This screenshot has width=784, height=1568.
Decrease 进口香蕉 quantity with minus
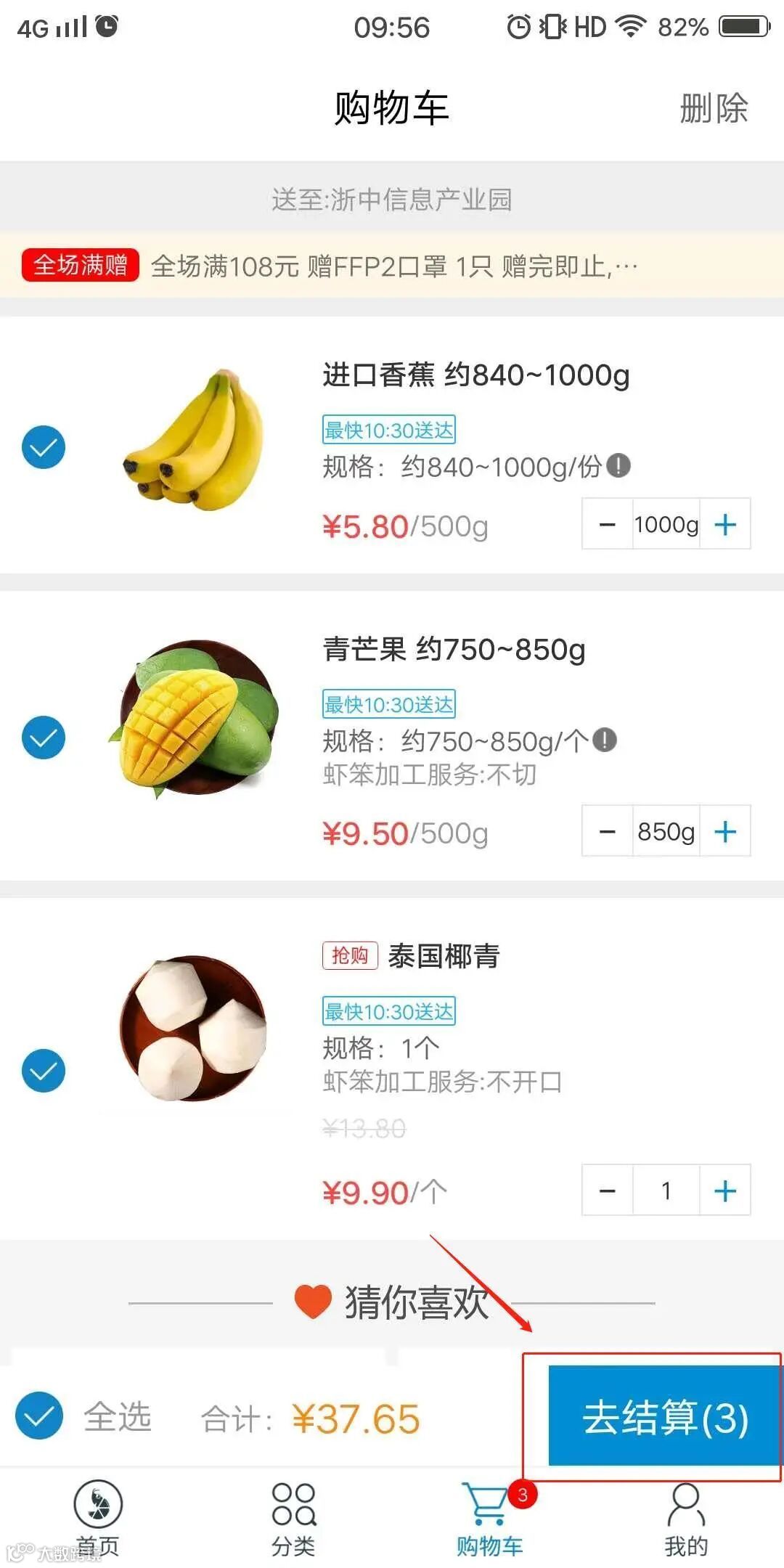click(608, 524)
